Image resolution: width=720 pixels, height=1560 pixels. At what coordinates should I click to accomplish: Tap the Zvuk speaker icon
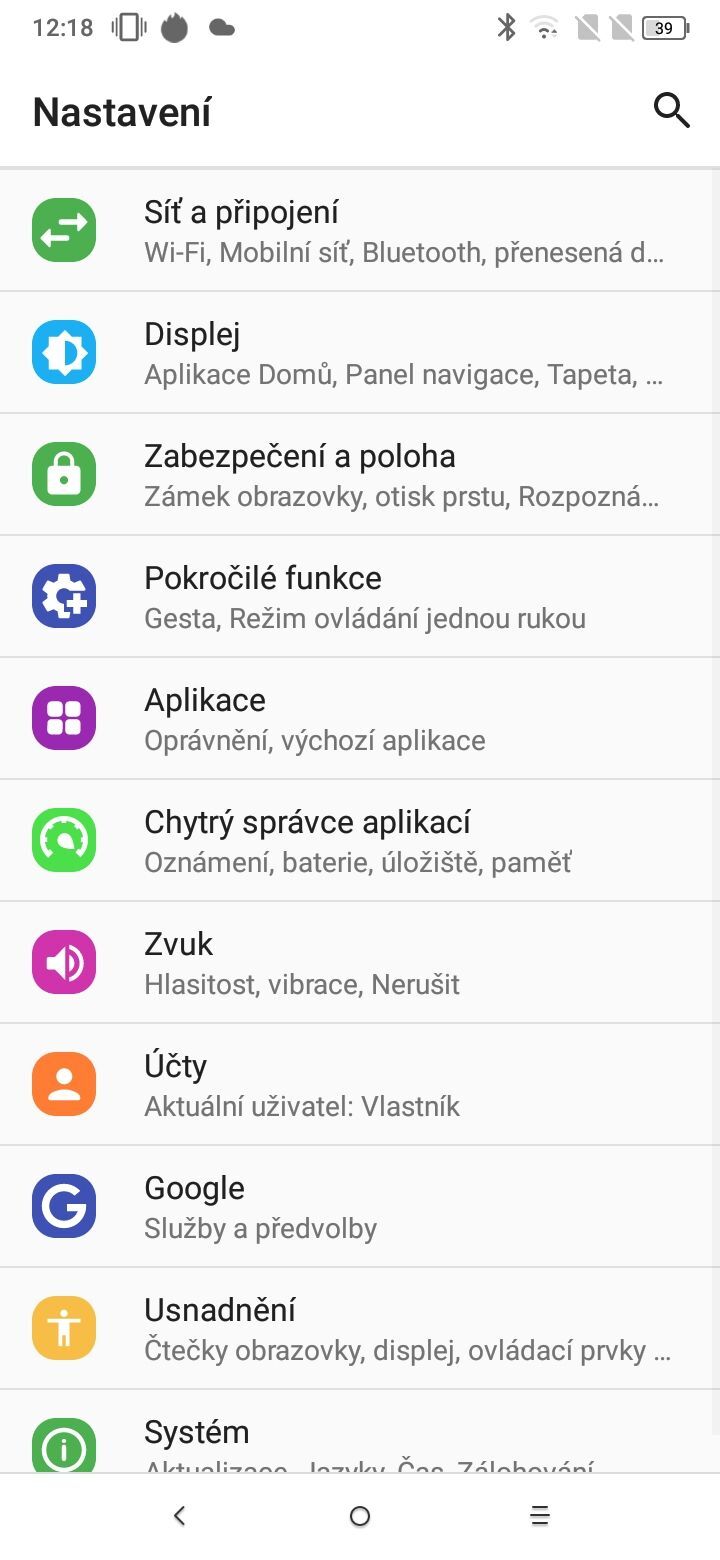tap(64, 961)
